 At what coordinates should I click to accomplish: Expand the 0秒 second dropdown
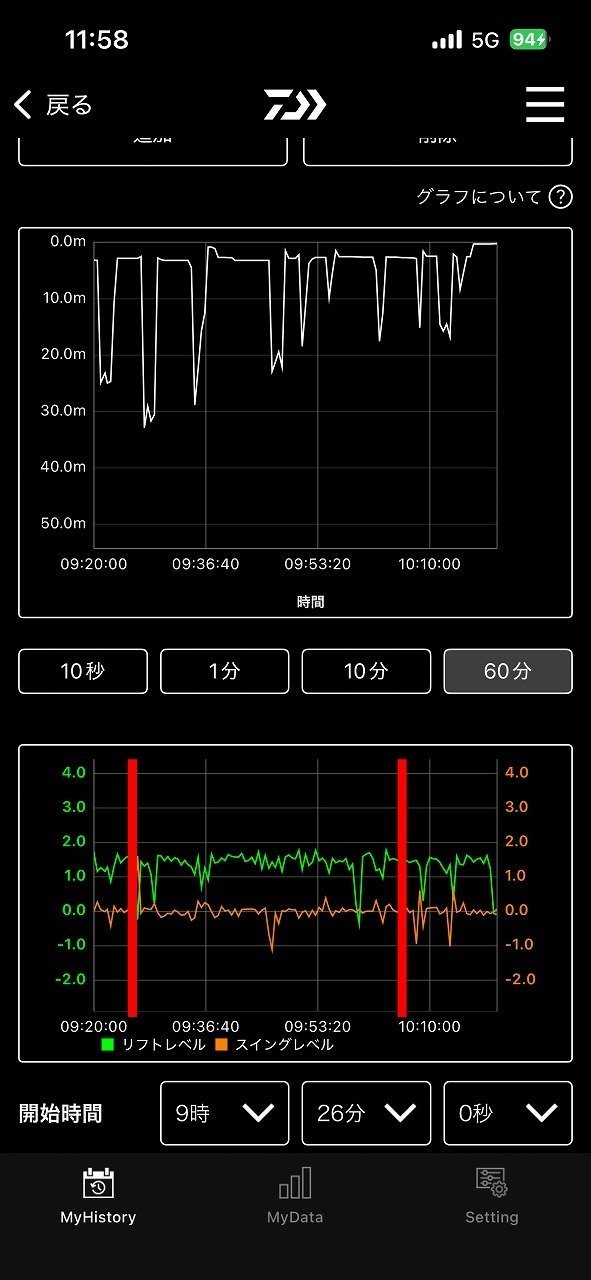click(508, 1113)
